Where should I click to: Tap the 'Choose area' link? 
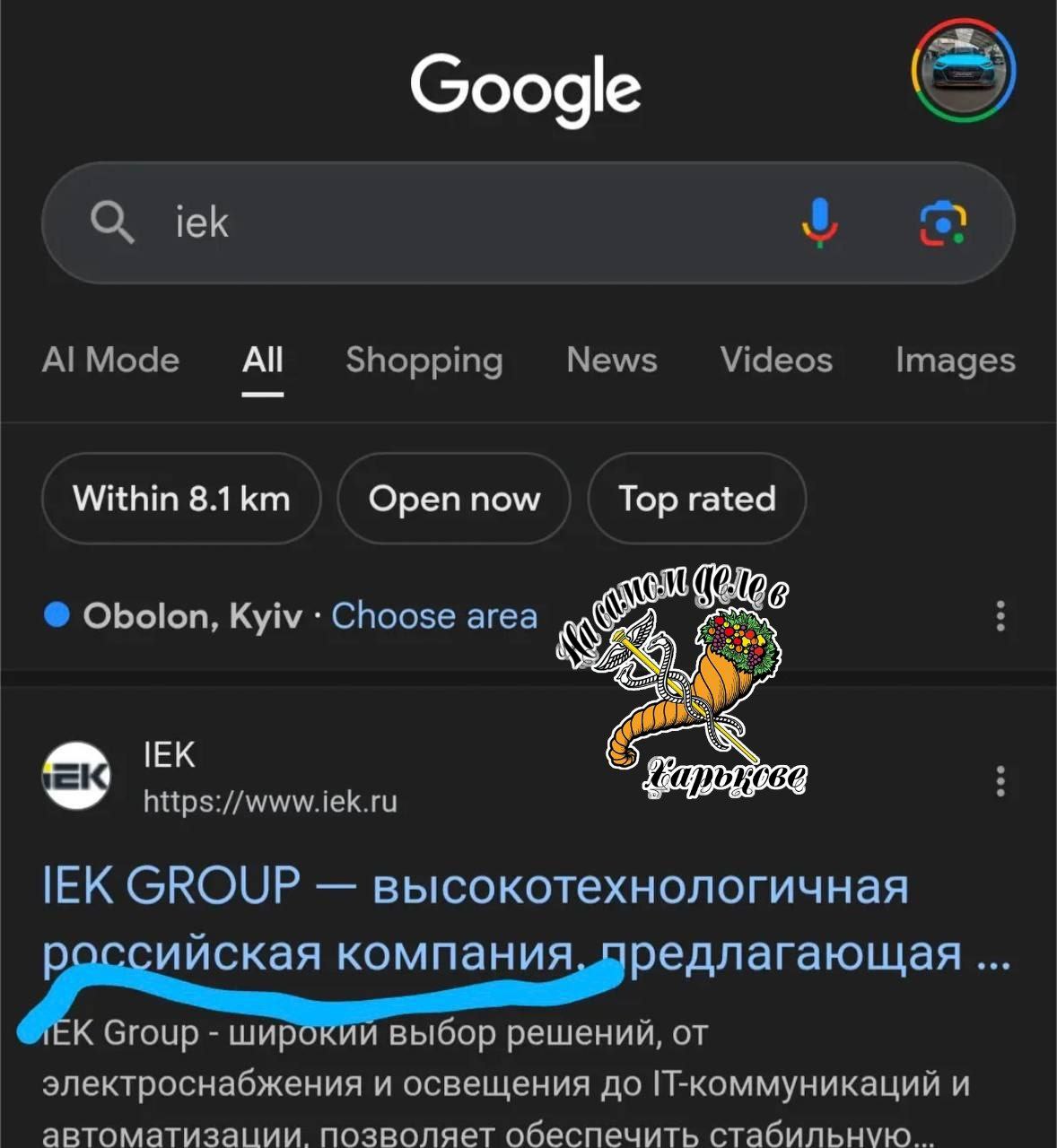[434, 616]
